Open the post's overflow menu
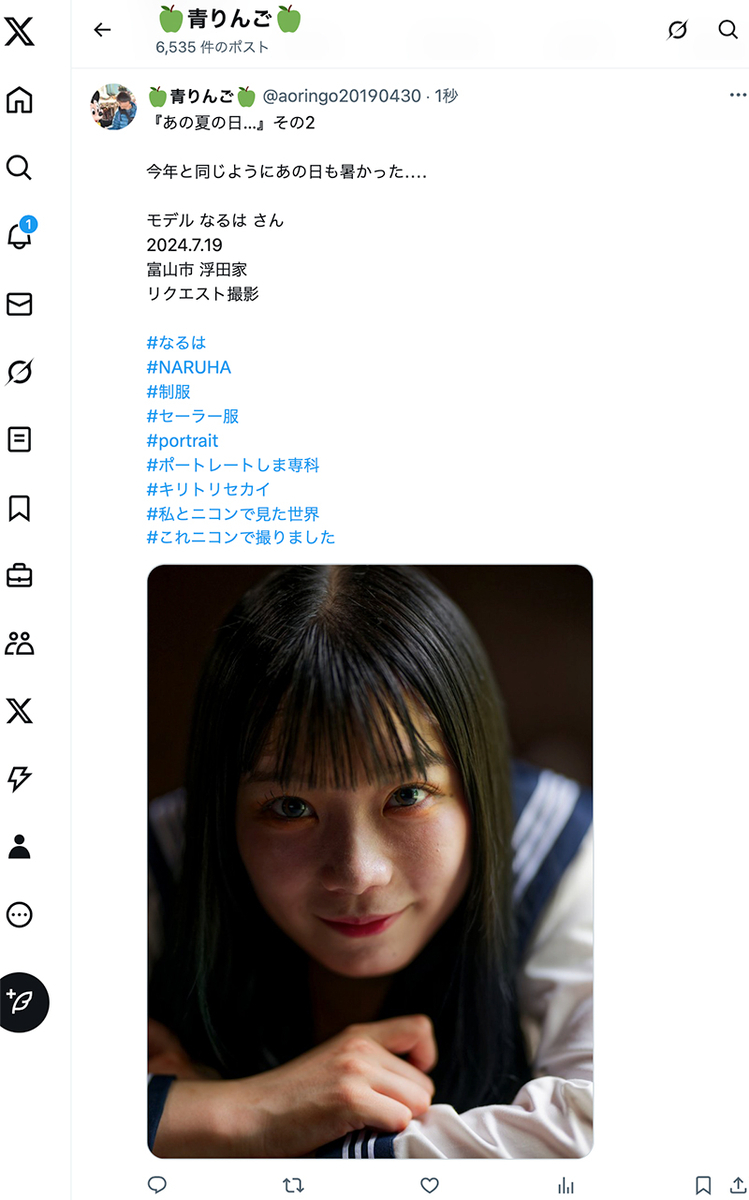Image resolution: width=749 pixels, height=1200 pixels. [x=738, y=96]
